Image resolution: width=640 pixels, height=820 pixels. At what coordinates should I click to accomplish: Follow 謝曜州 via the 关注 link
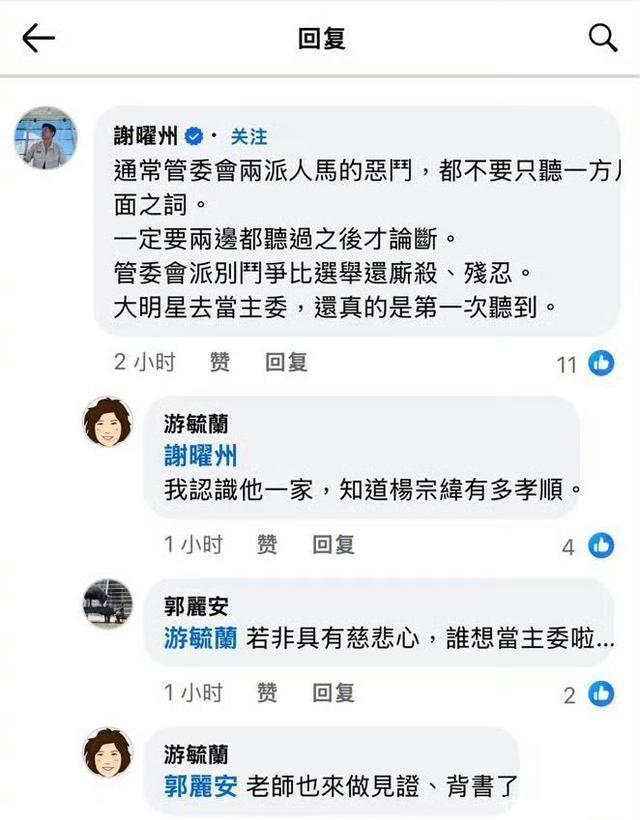click(x=249, y=136)
